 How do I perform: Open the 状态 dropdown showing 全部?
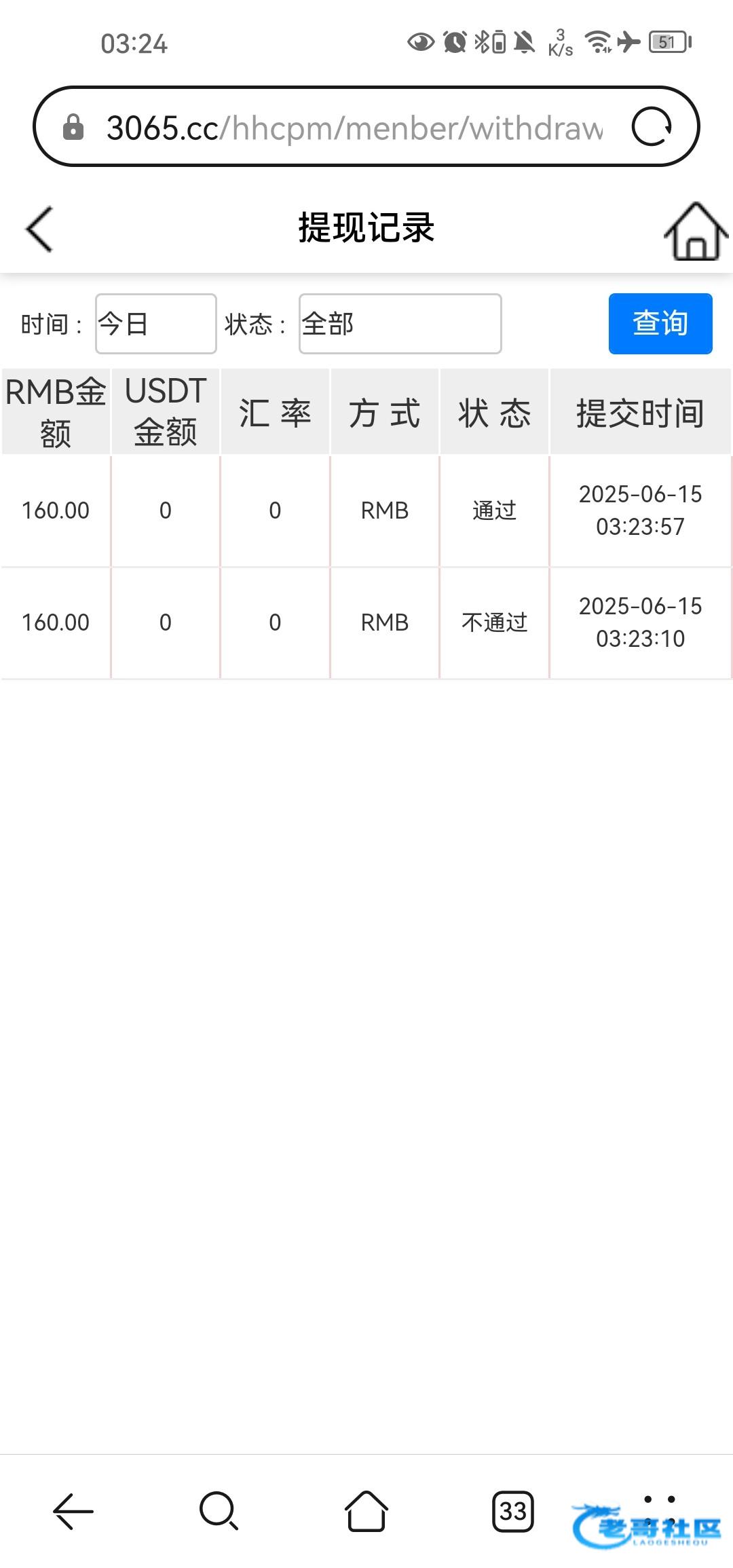(x=400, y=324)
